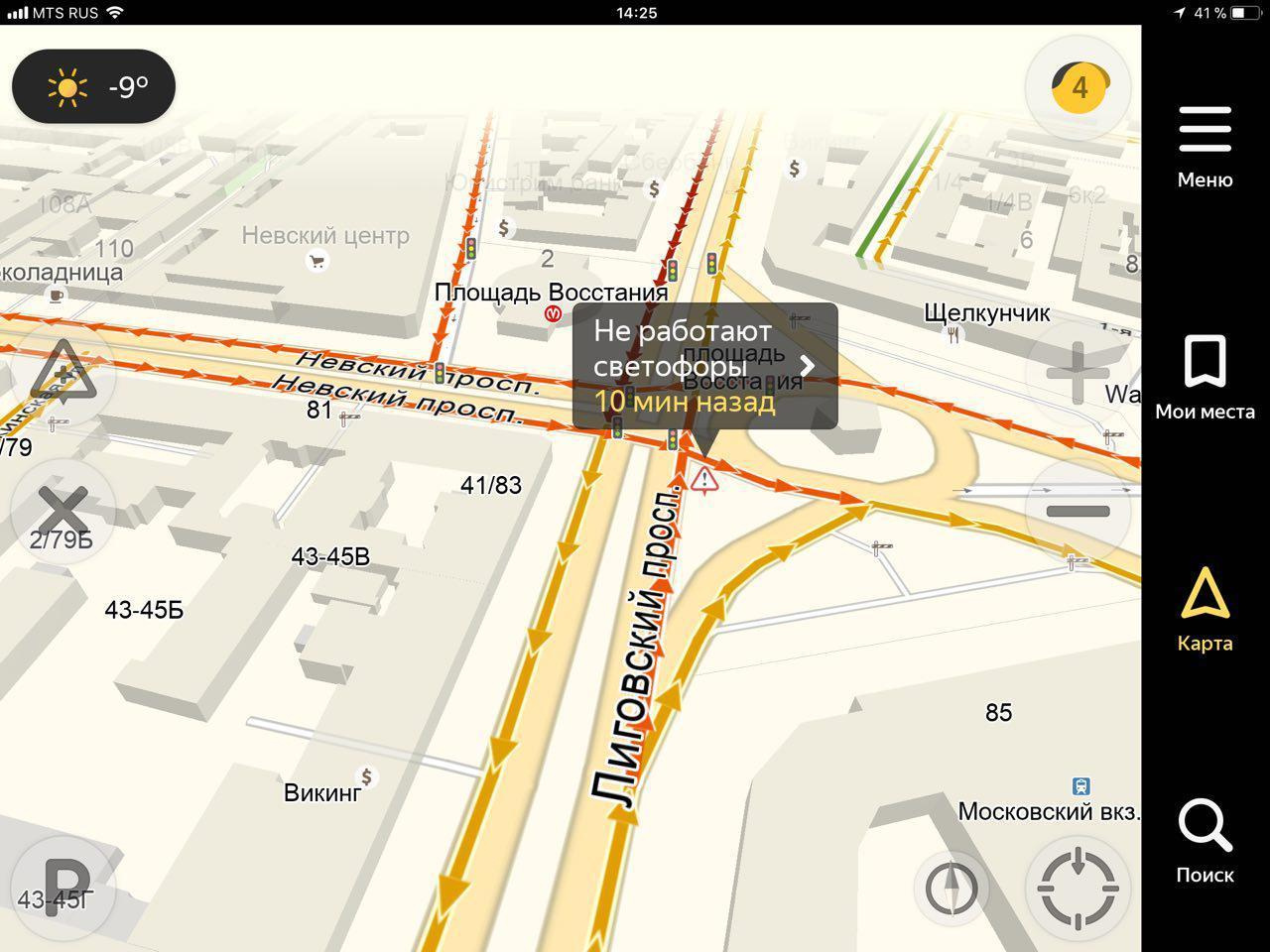Open the Не работают светофоры event details
Image resolution: width=1270 pixels, height=952 pixels.
point(705,366)
